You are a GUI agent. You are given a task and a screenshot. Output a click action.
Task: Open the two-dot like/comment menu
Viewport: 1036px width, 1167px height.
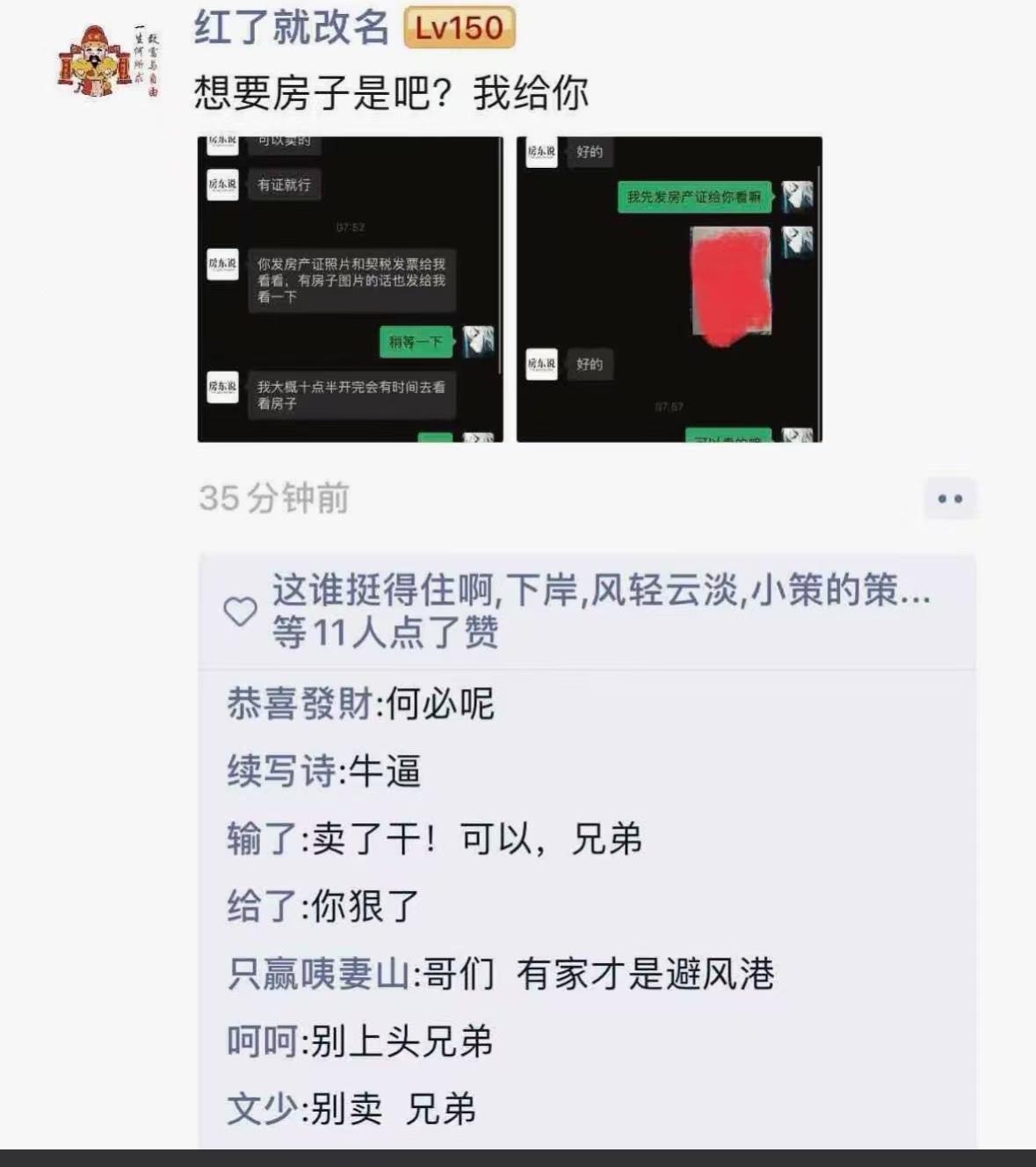tap(949, 498)
